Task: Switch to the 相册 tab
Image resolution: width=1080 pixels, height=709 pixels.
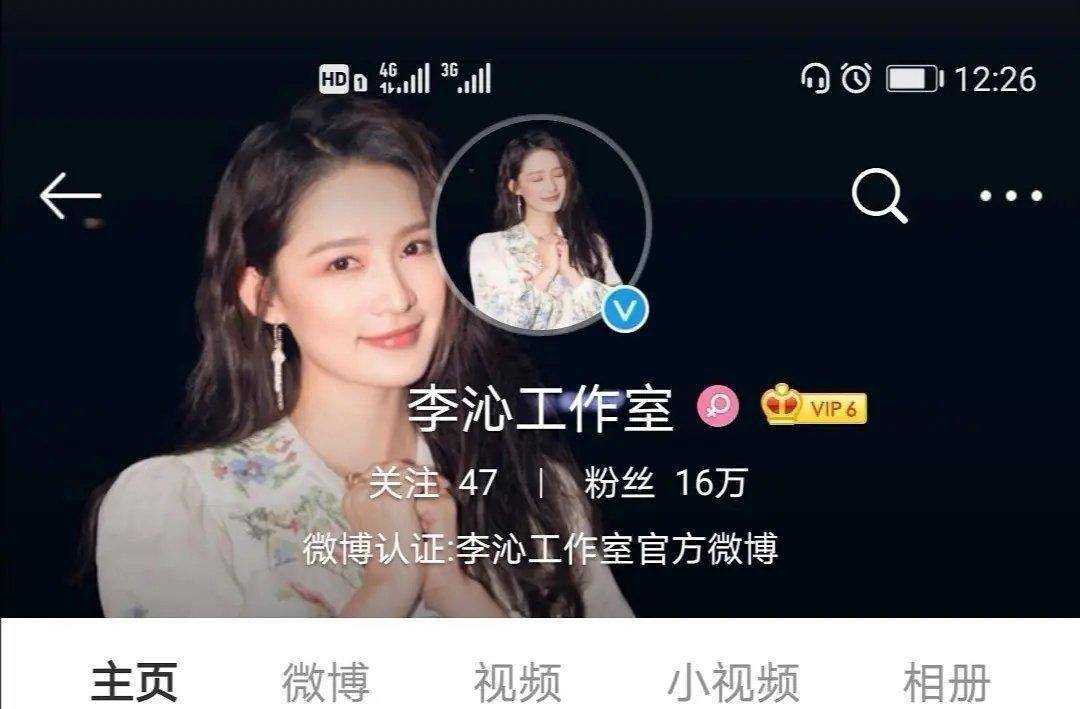Action: (946, 682)
